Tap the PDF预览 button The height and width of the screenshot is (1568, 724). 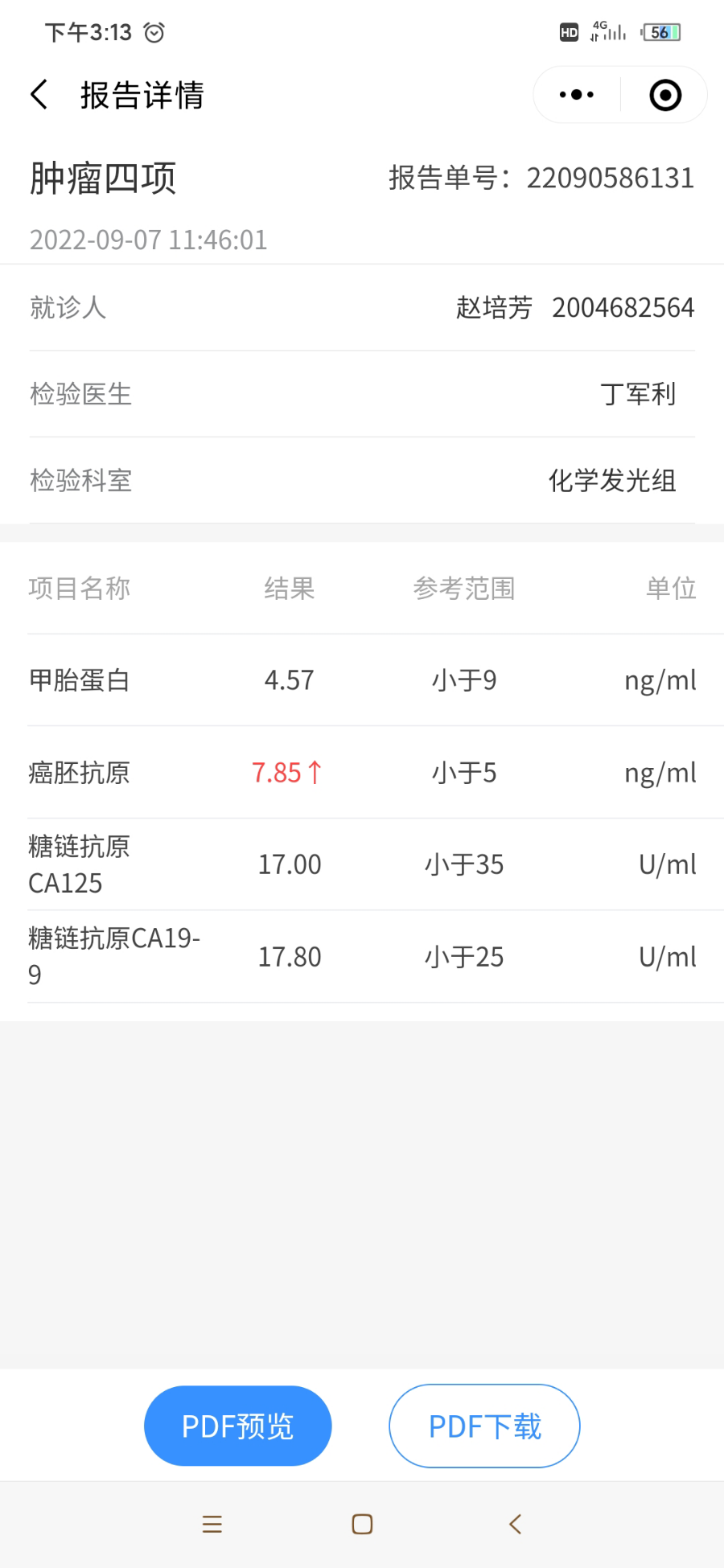[x=238, y=1426]
